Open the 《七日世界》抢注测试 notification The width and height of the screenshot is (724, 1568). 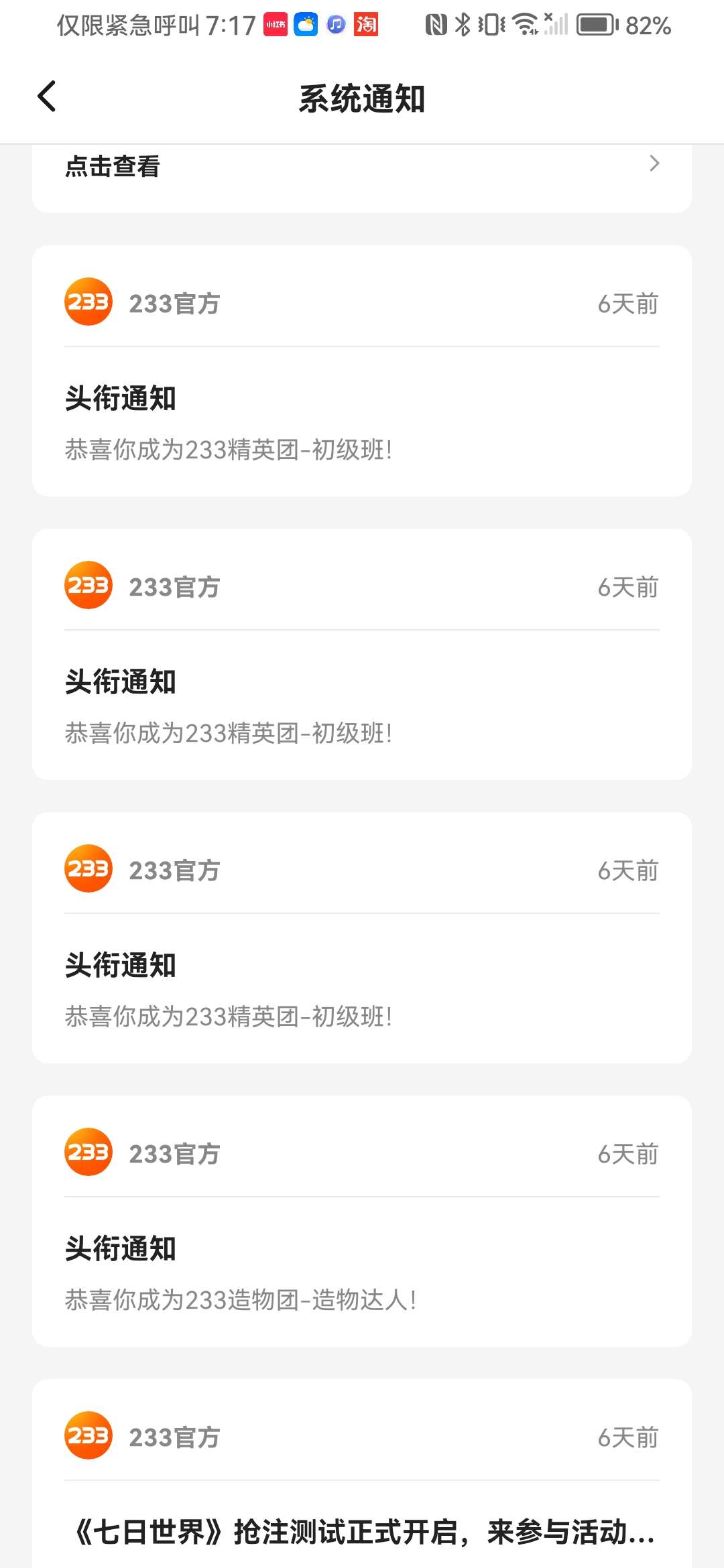click(x=362, y=1531)
